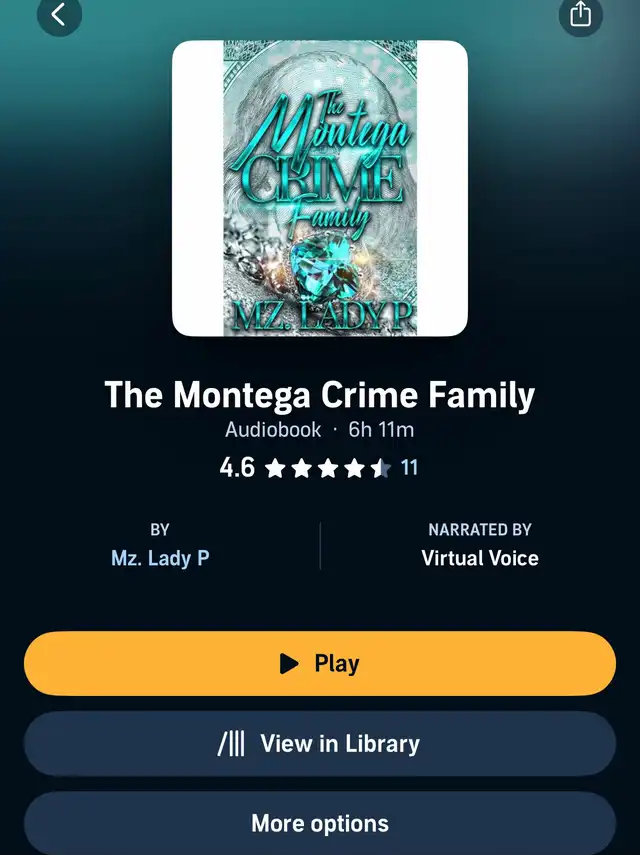Go back using the top-left arrow

tap(59, 15)
